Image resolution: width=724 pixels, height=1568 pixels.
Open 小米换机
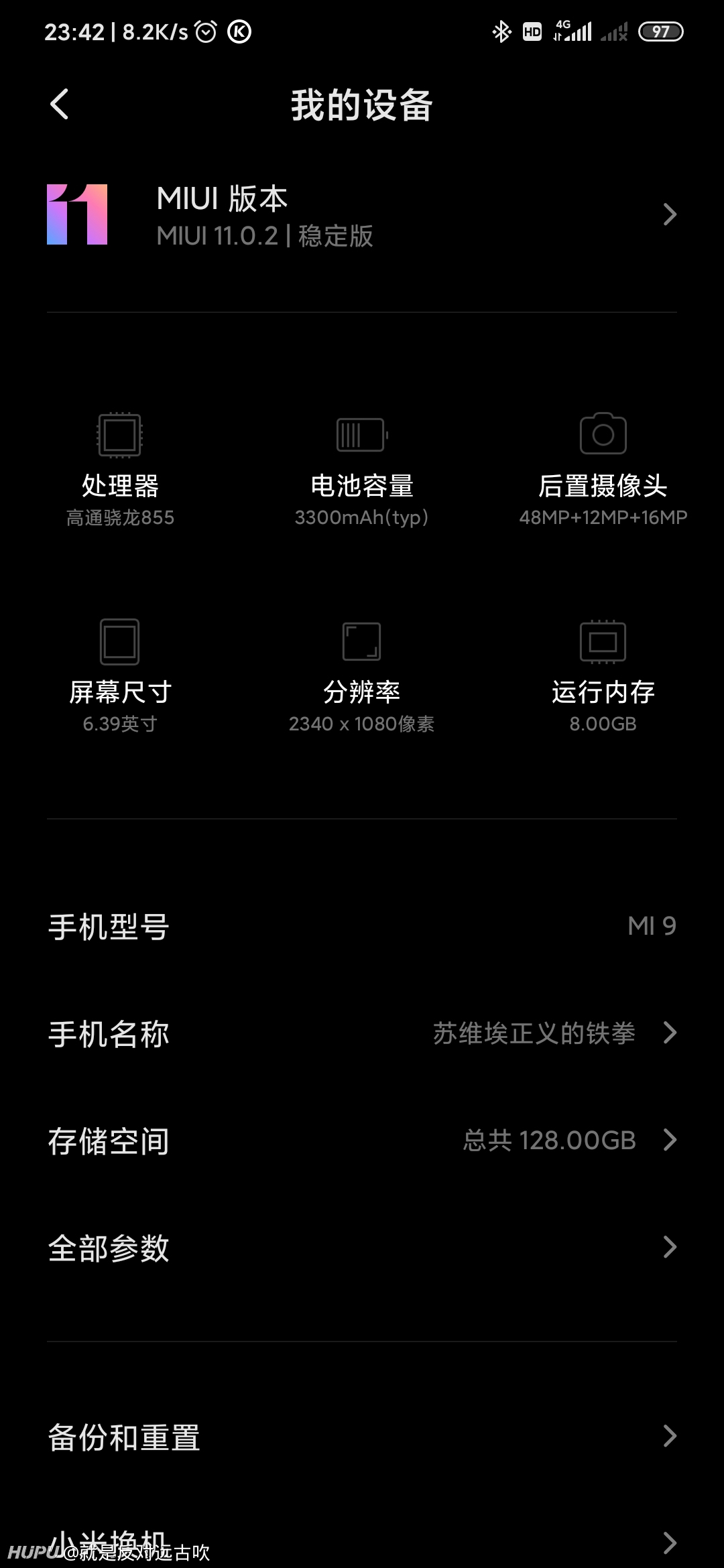tap(362, 1543)
